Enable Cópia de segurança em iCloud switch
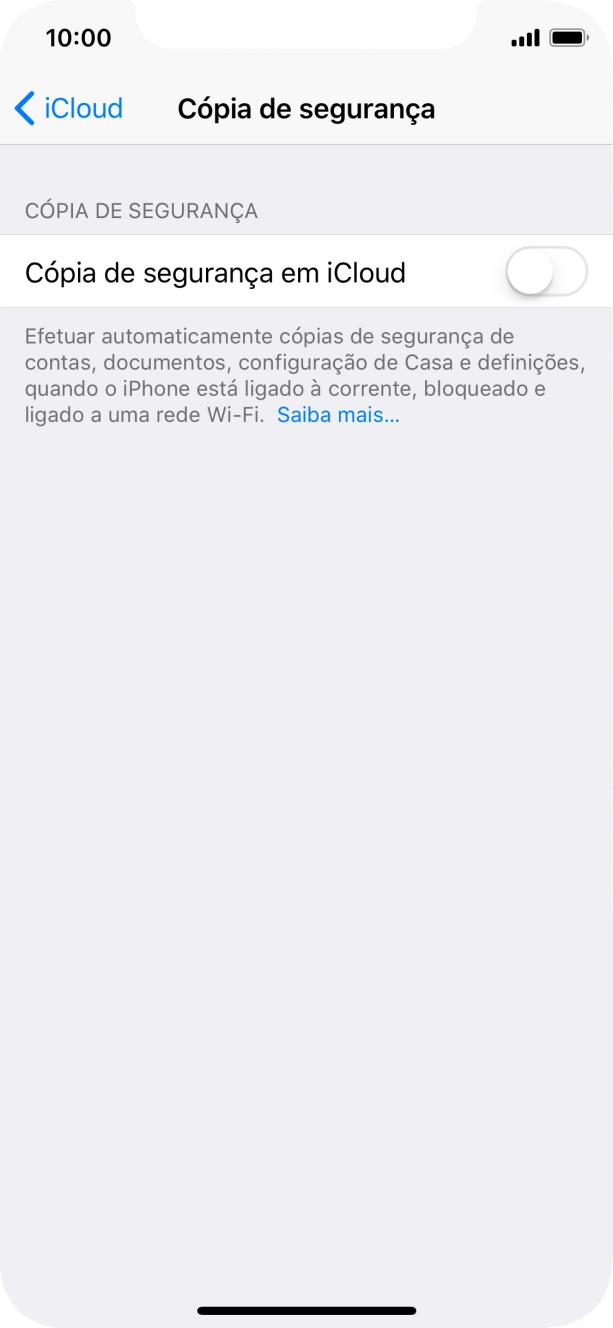Image resolution: width=613 pixels, height=1328 pixels. click(546, 271)
